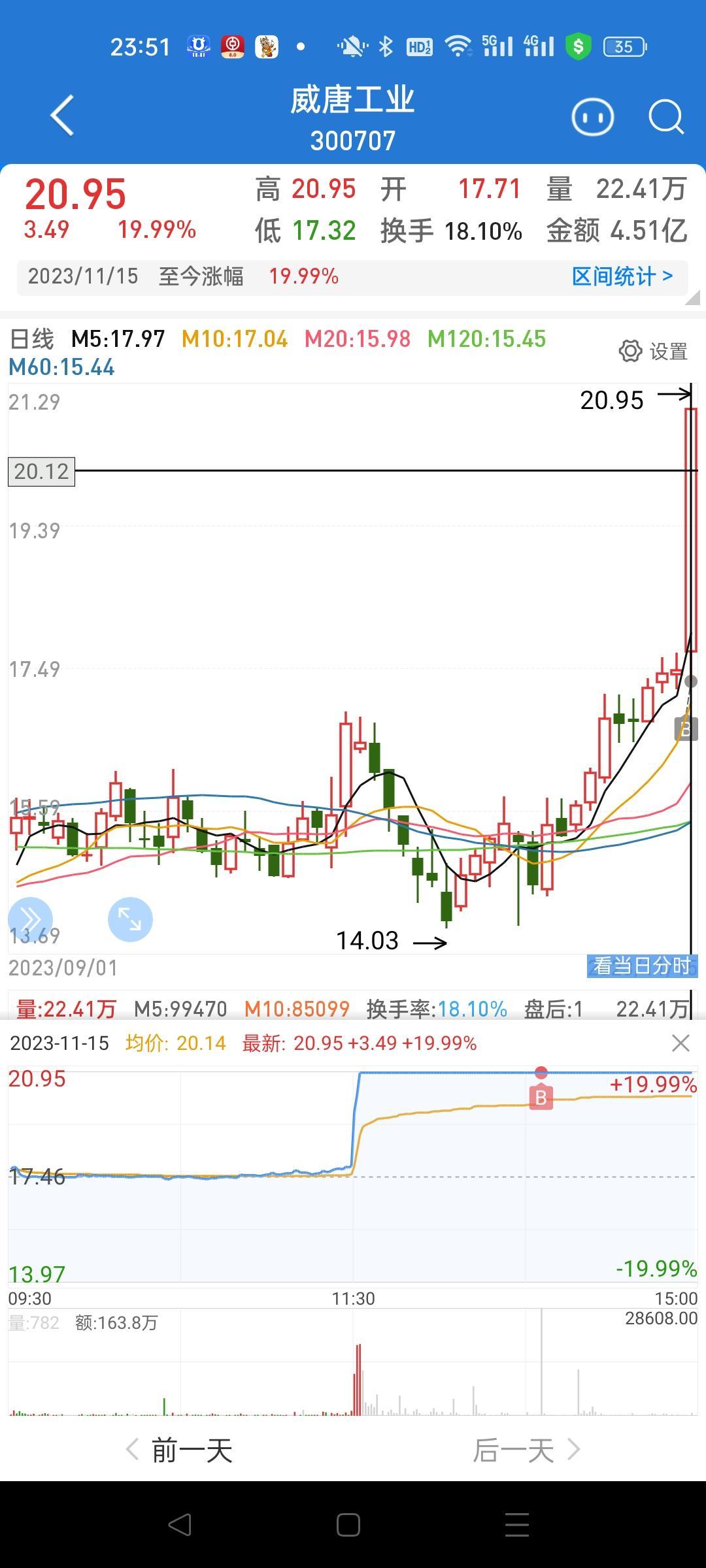
Task: Go to 后一天 next day
Action: (x=527, y=1450)
